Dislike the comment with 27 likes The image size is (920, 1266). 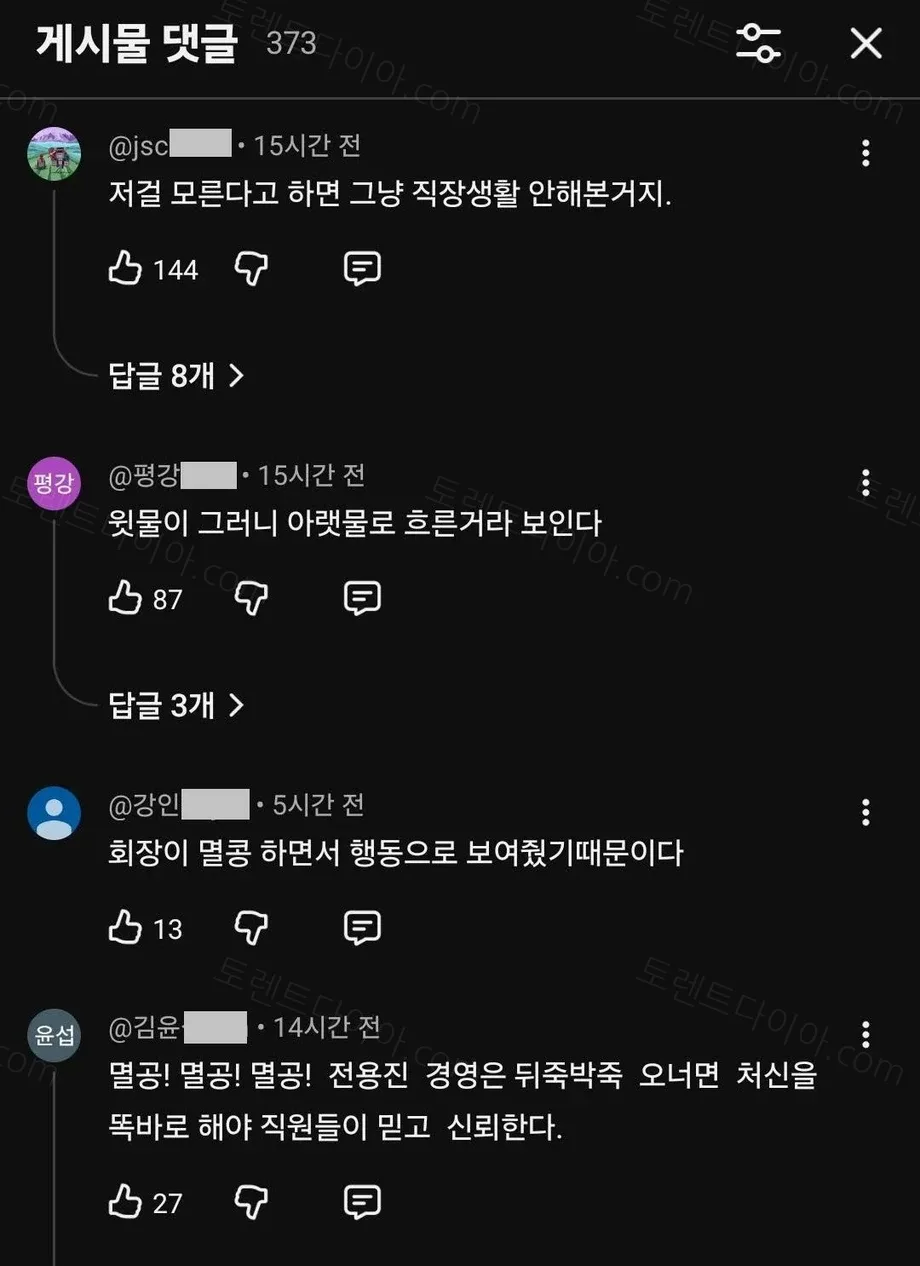coord(251,1202)
